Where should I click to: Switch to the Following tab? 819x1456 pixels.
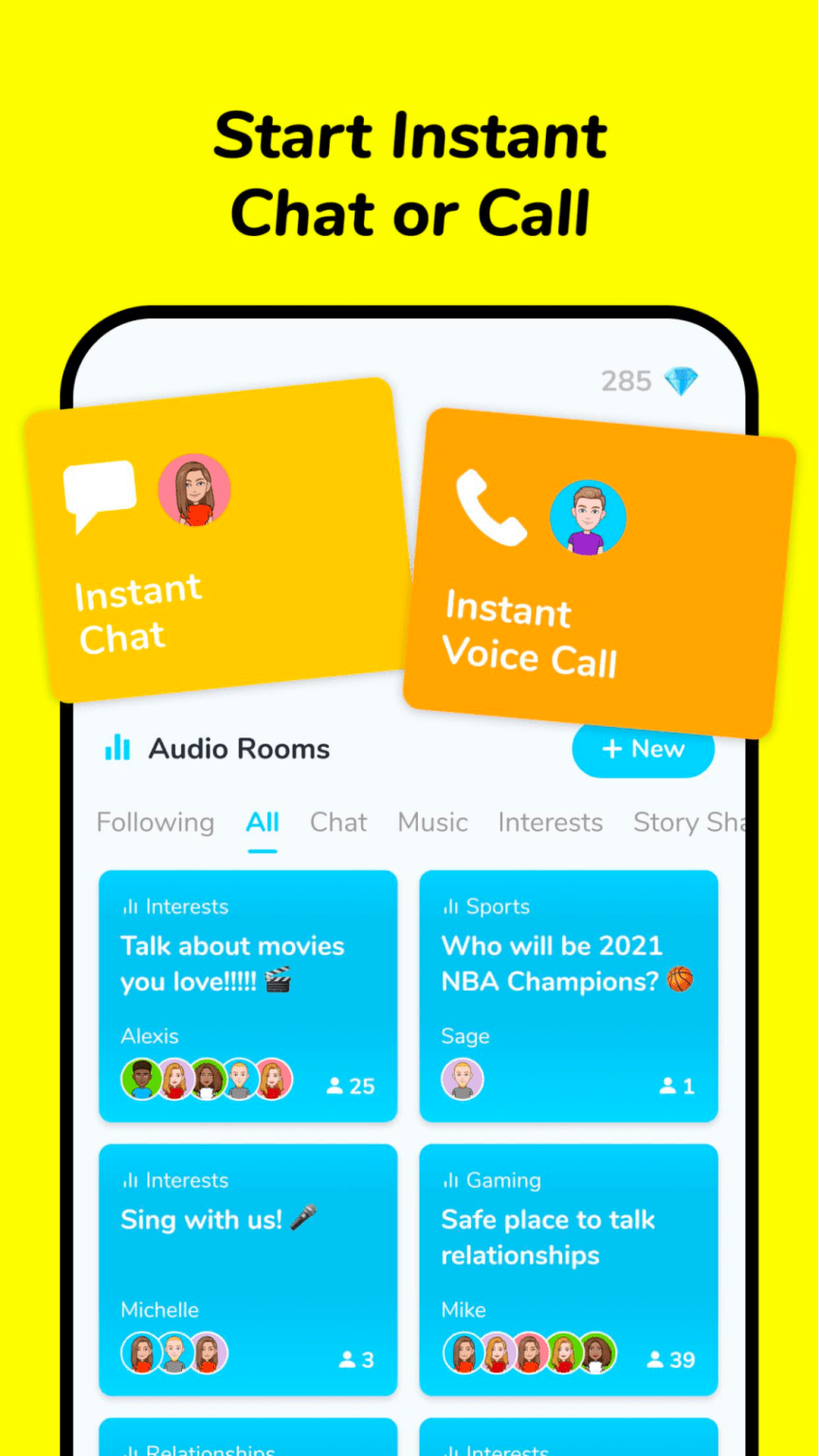[x=155, y=822]
